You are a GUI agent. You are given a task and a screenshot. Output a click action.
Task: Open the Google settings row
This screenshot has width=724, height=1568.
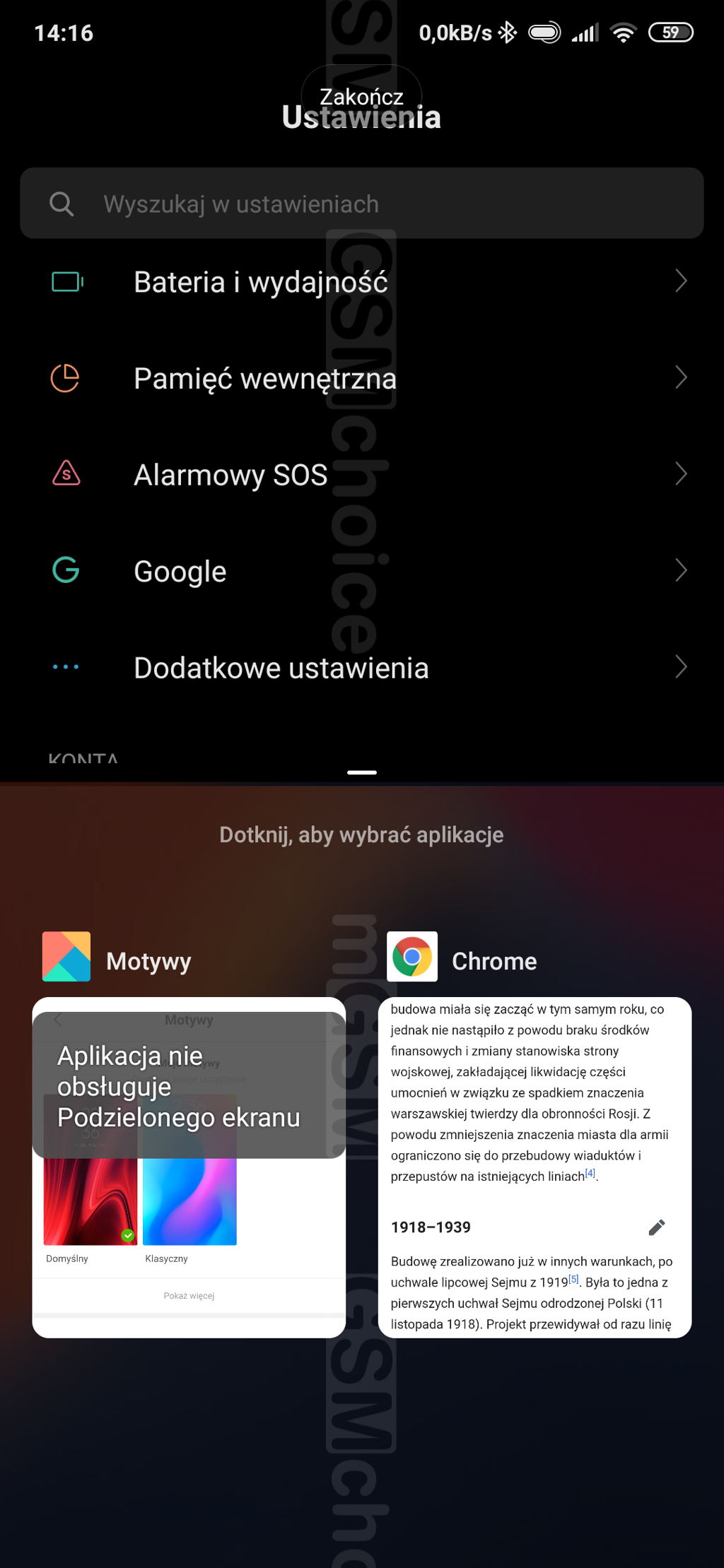(361, 571)
